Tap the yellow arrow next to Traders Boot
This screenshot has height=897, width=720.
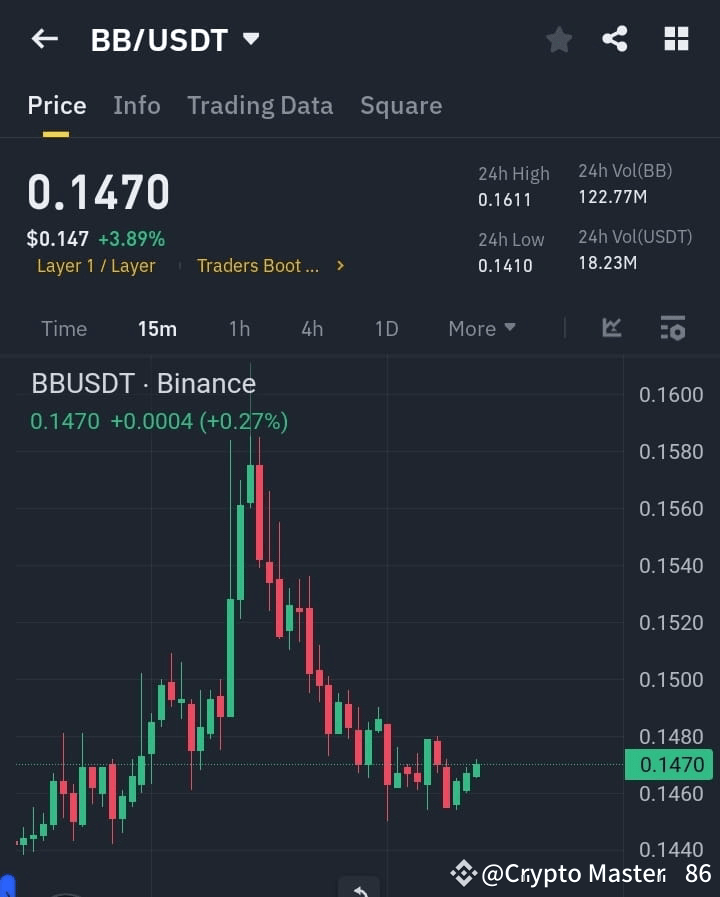pyautogui.click(x=340, y=266)
